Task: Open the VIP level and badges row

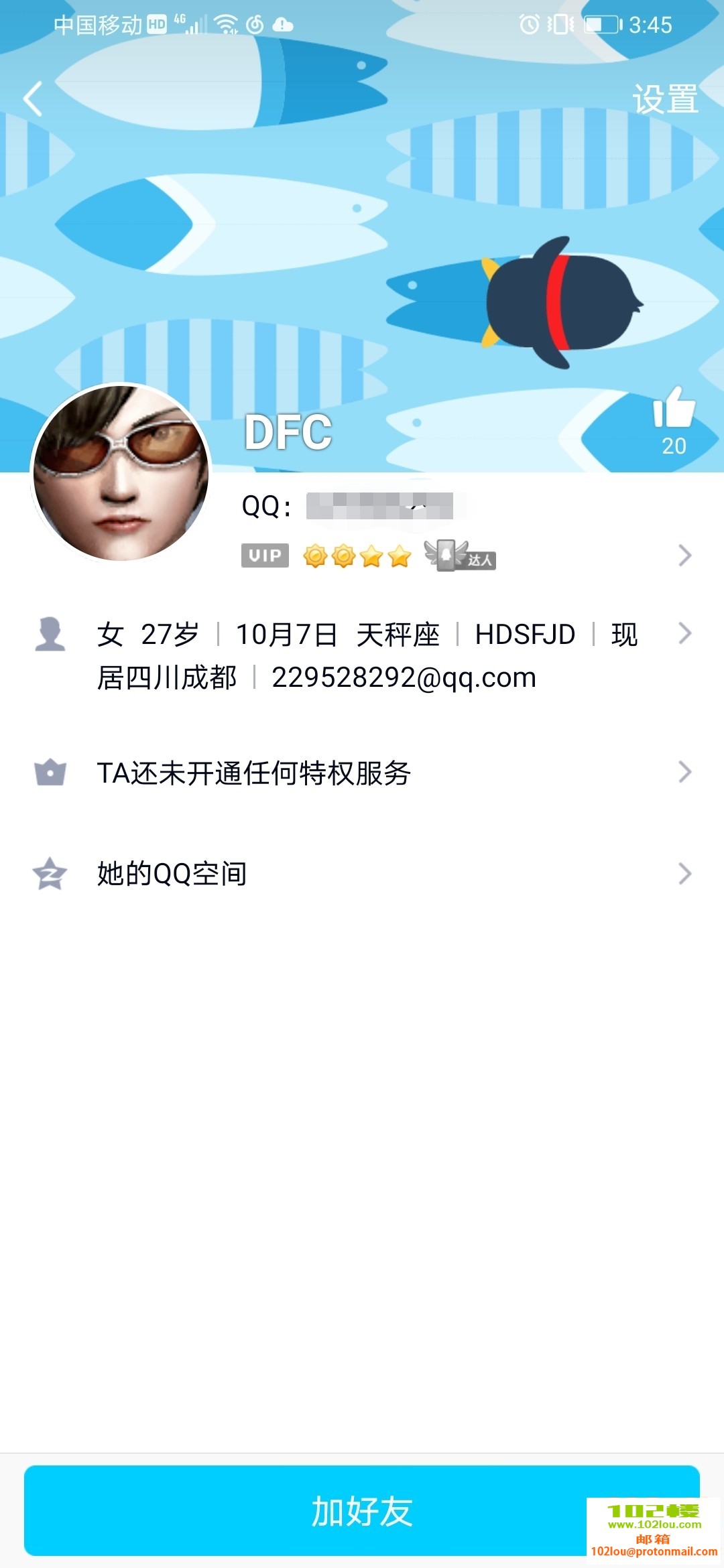Action: pos(463,556)
